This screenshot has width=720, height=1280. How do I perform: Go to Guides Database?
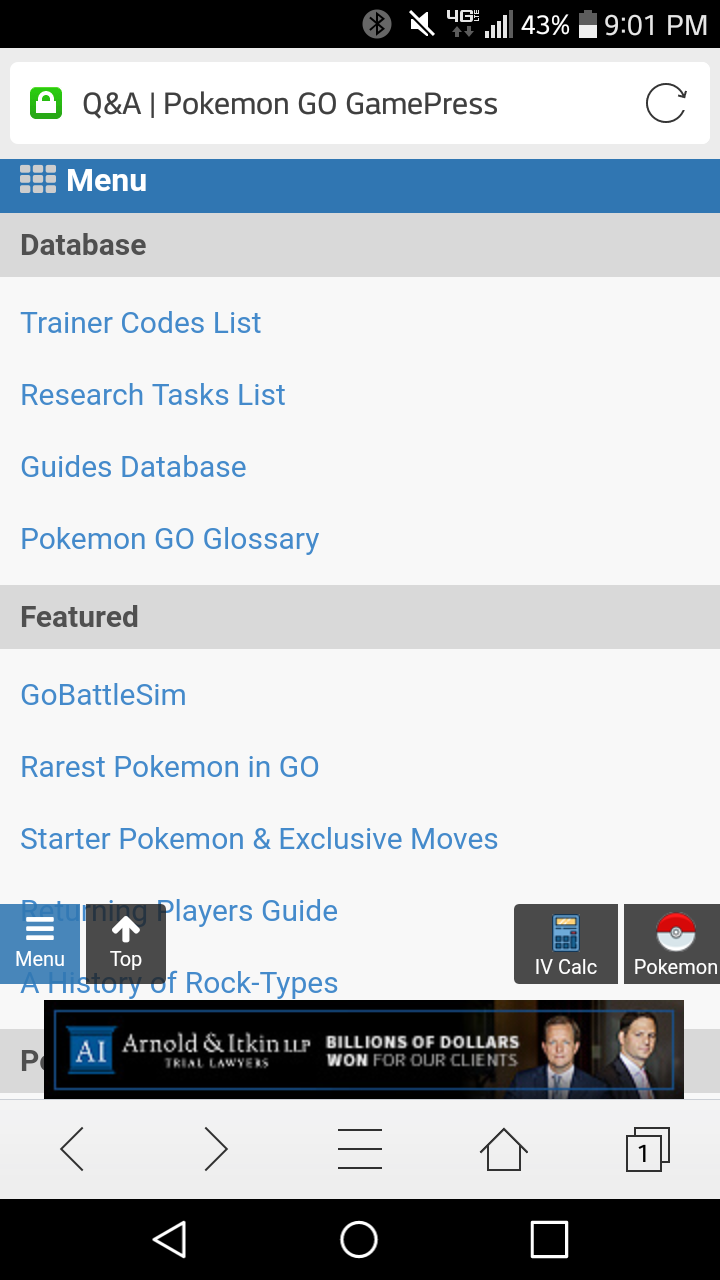point(133,467)
